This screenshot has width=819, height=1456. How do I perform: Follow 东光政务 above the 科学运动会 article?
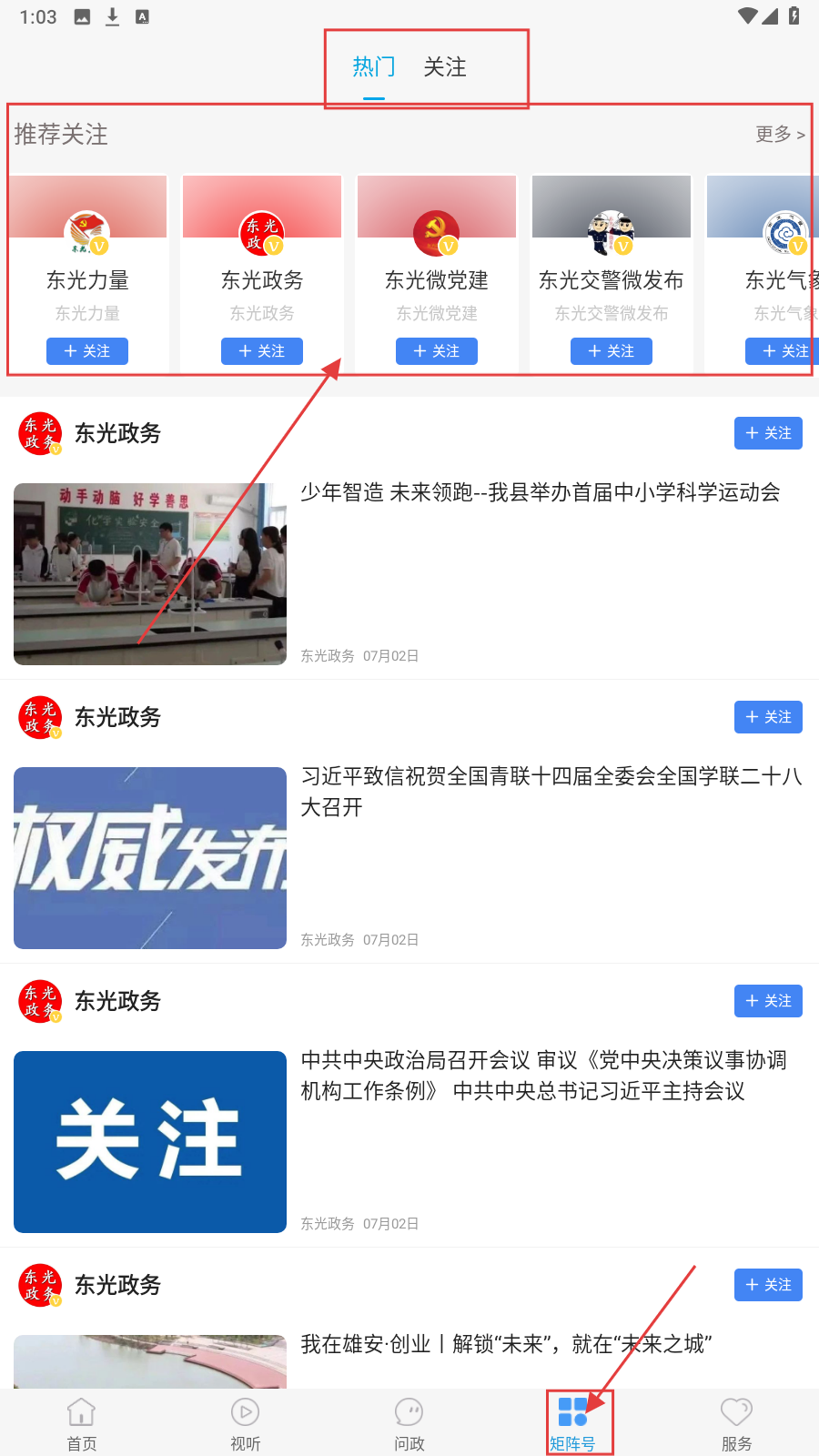point(768,433)
